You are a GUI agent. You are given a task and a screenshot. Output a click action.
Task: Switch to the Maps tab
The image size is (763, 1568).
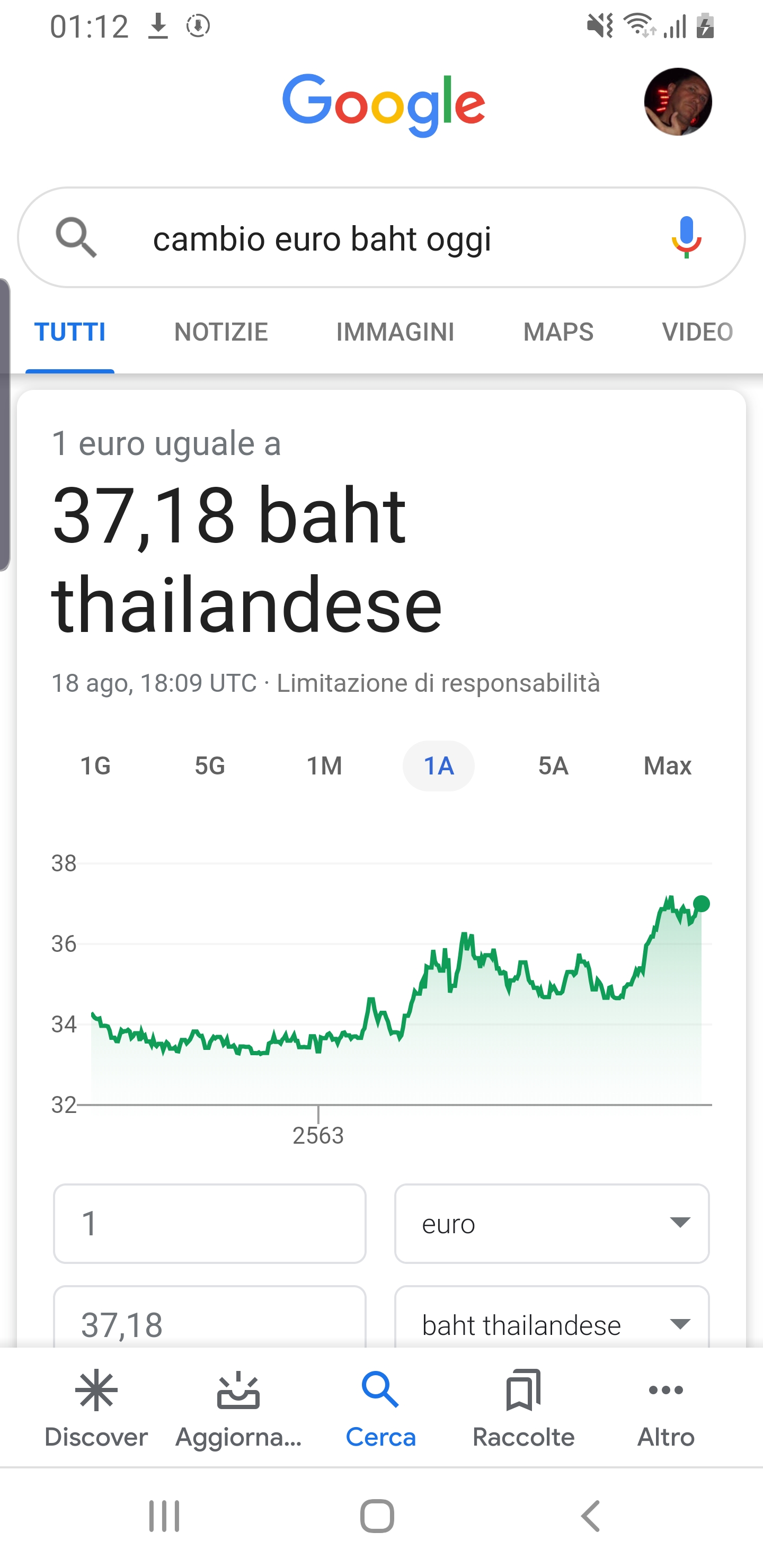558,332
